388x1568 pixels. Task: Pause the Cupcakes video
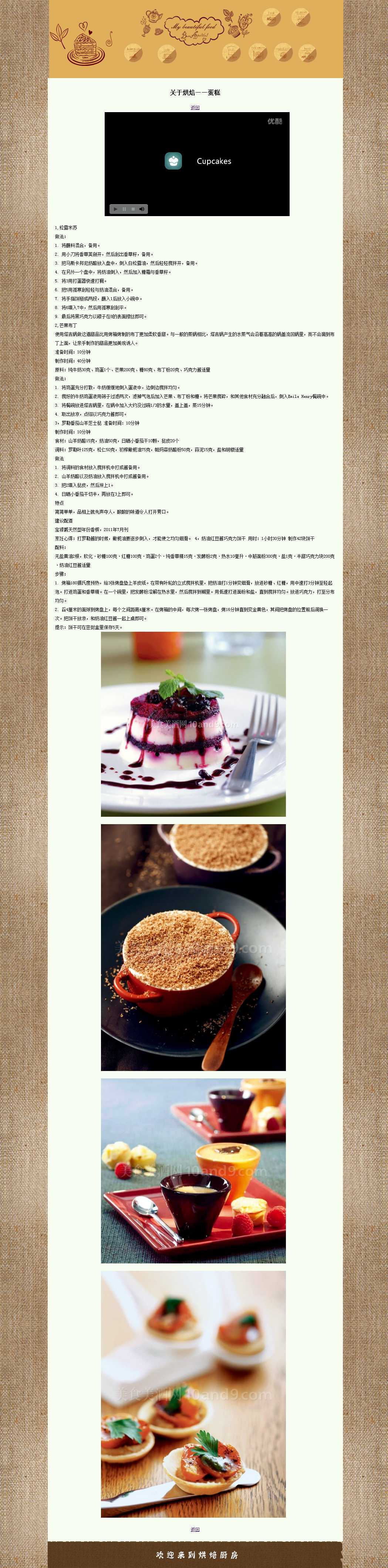click(x=124, y=209)
